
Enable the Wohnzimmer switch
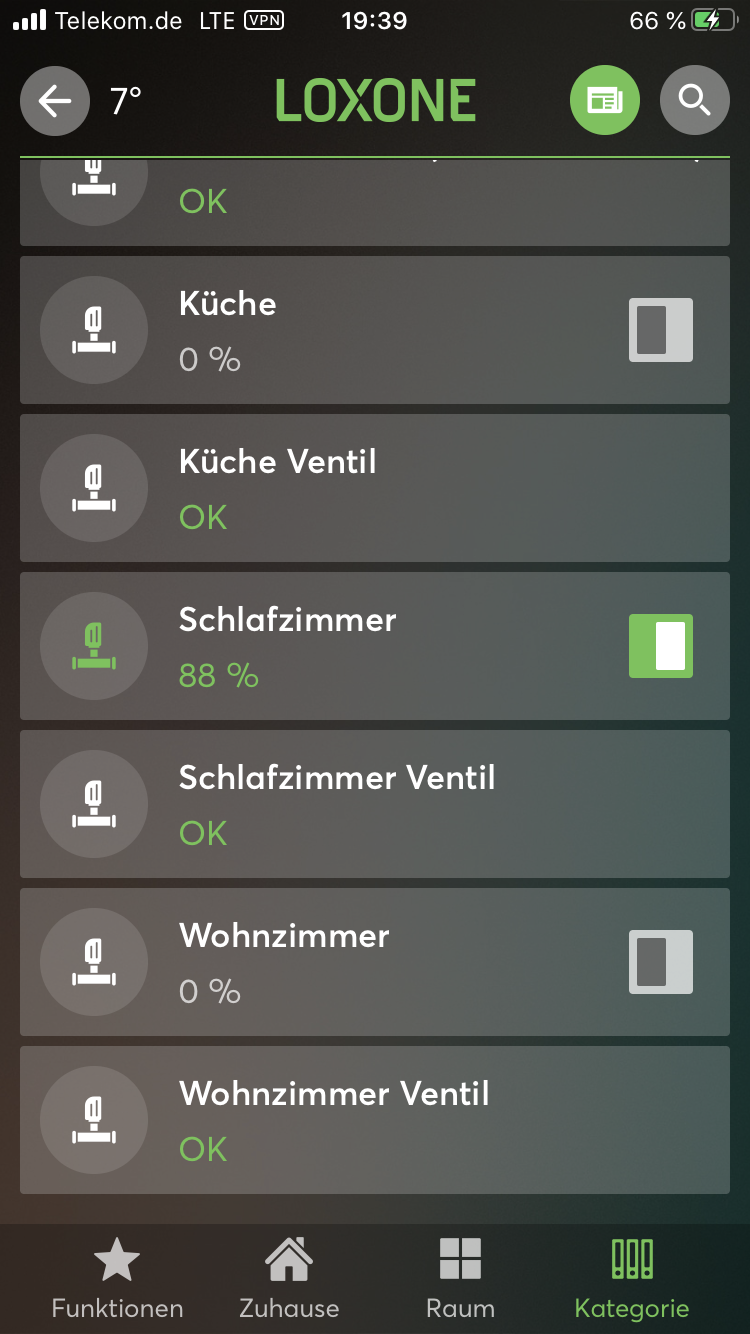point(660,962)
